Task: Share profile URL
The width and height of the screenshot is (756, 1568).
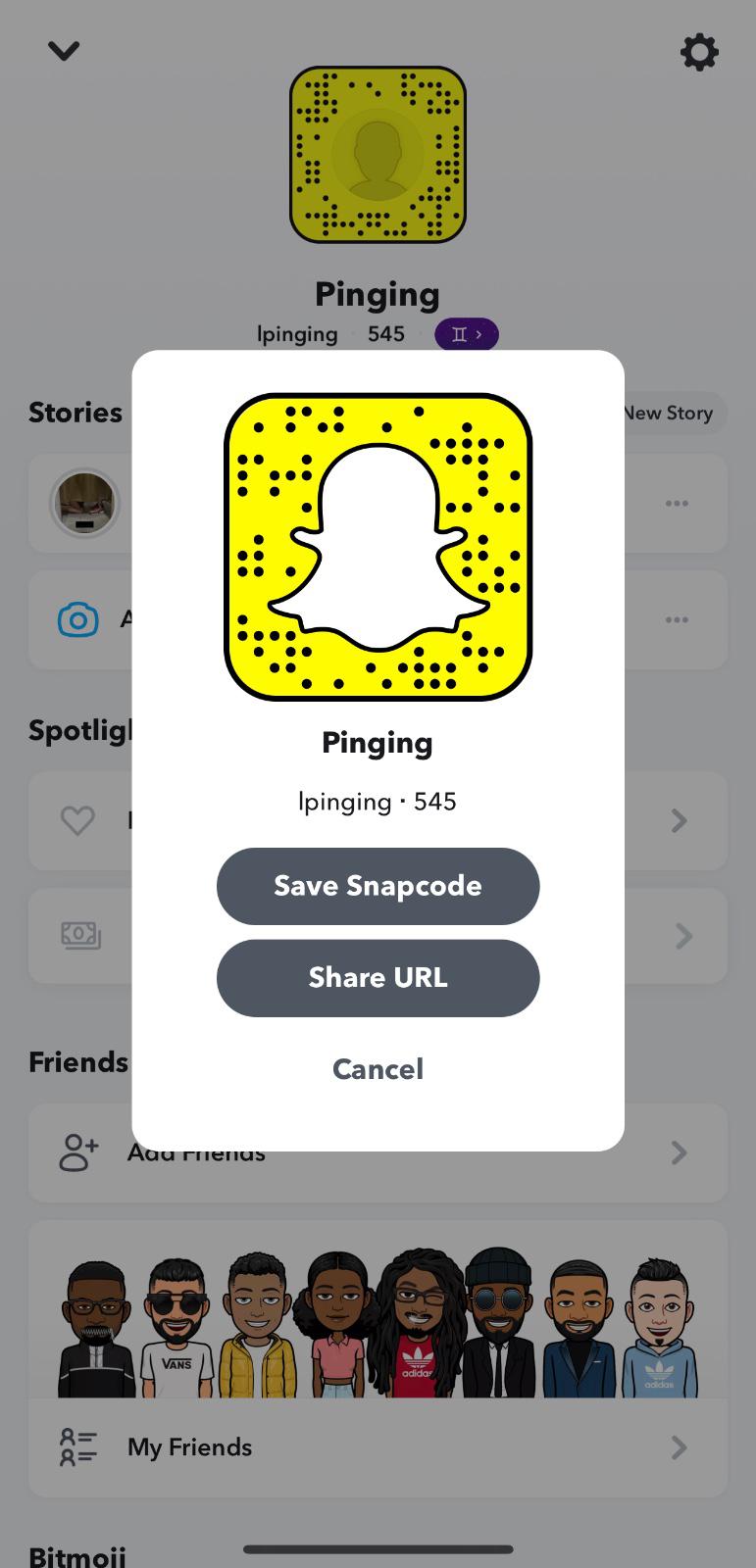Action: (378, 978)
